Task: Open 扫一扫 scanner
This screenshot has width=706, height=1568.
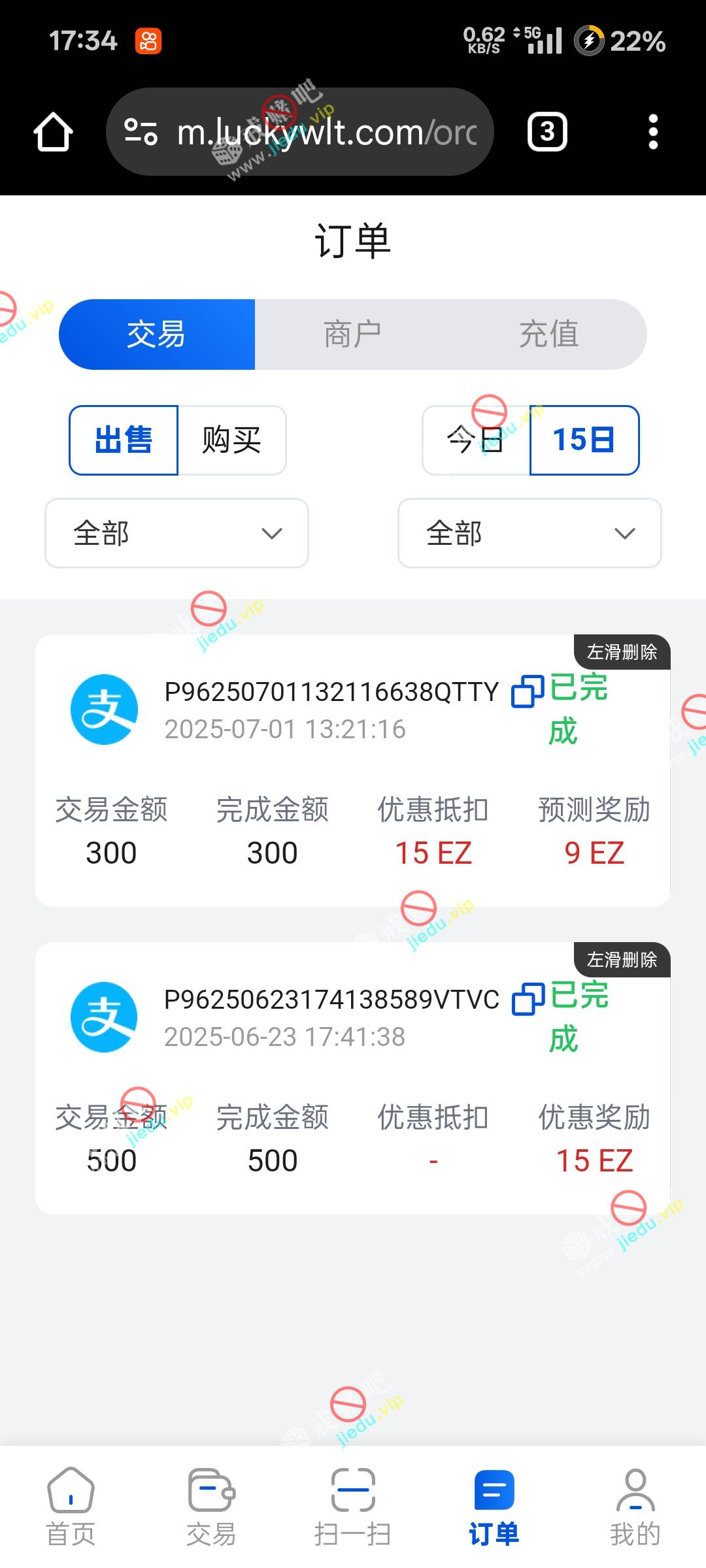Action: pos(352,1507)
